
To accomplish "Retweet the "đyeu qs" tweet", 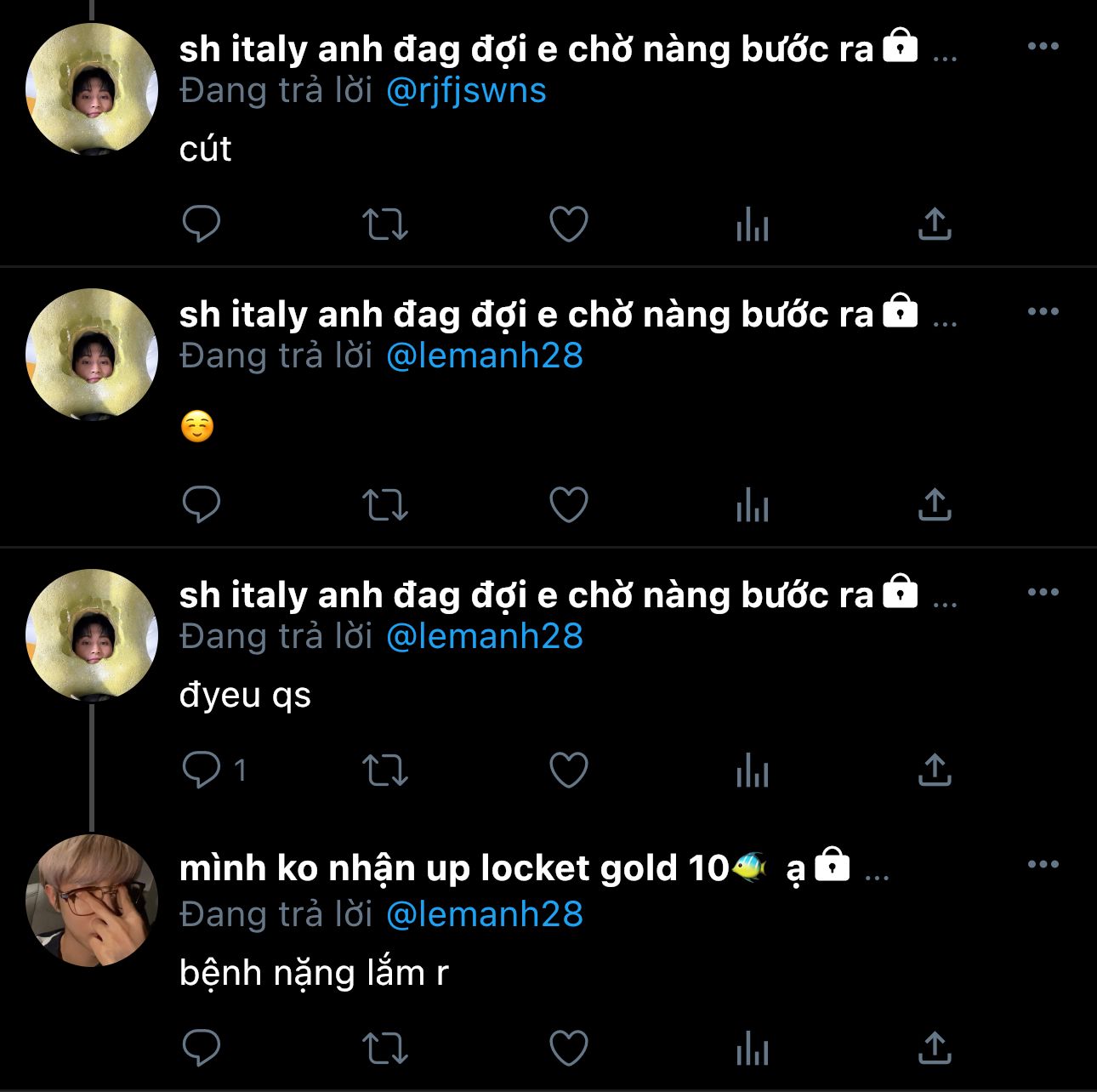I will click(x=385, y=771).
